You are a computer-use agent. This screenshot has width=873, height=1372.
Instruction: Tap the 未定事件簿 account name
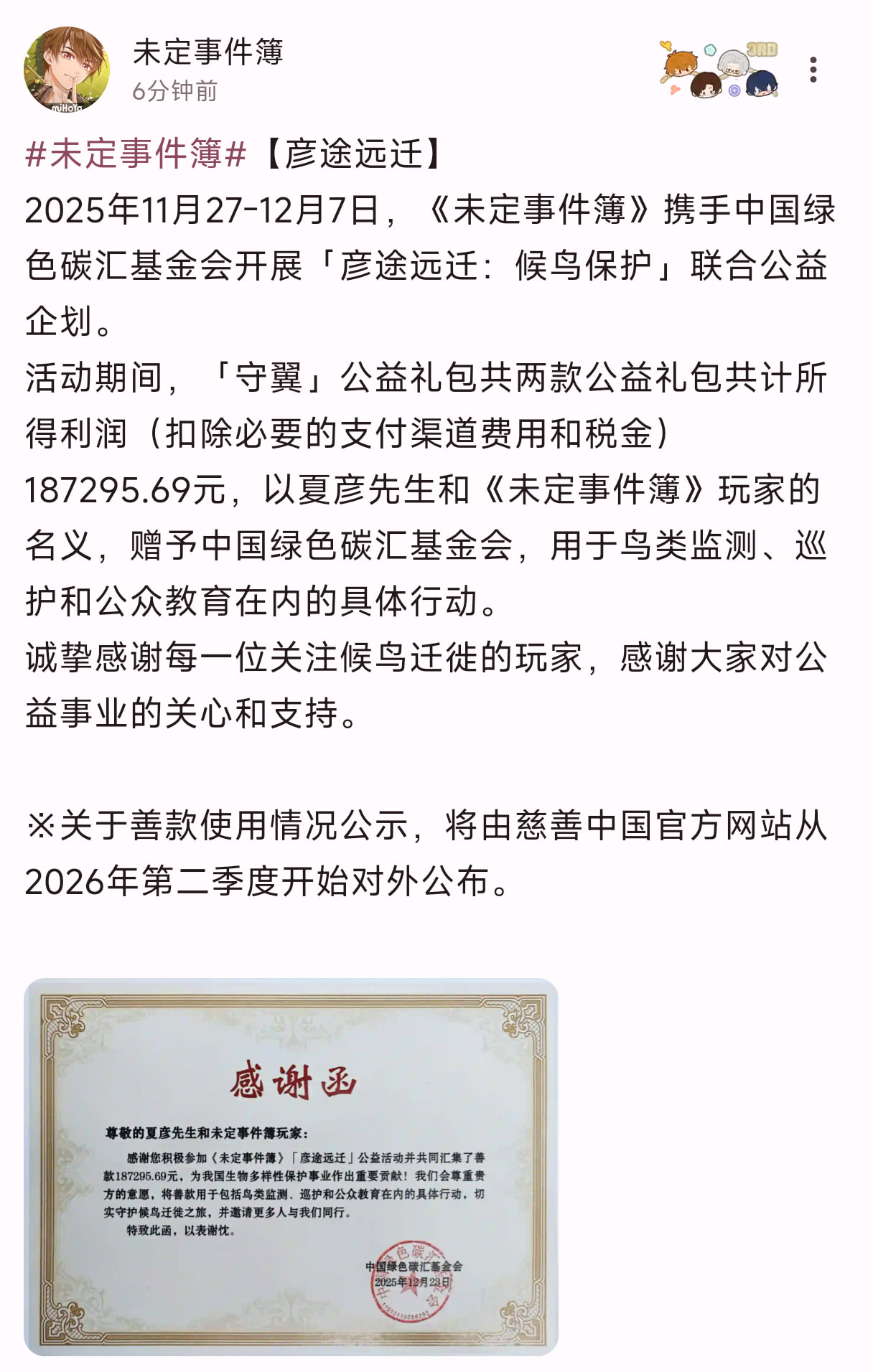208,52
